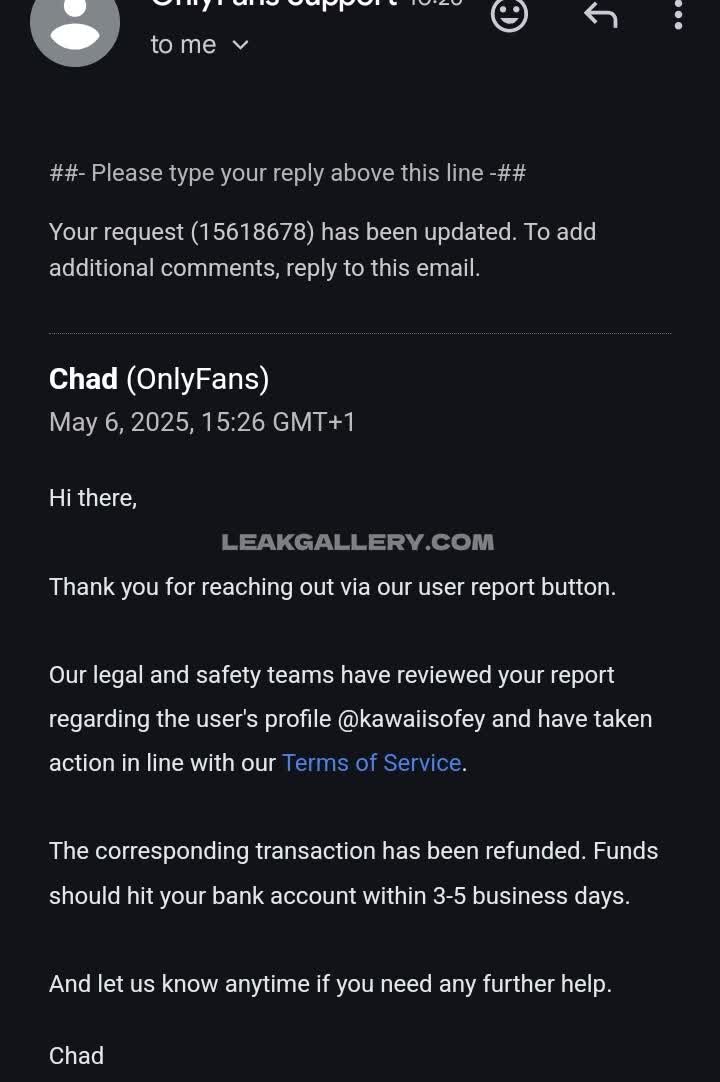
Task: Open the Terms of Service link
Action: [371, 763]
